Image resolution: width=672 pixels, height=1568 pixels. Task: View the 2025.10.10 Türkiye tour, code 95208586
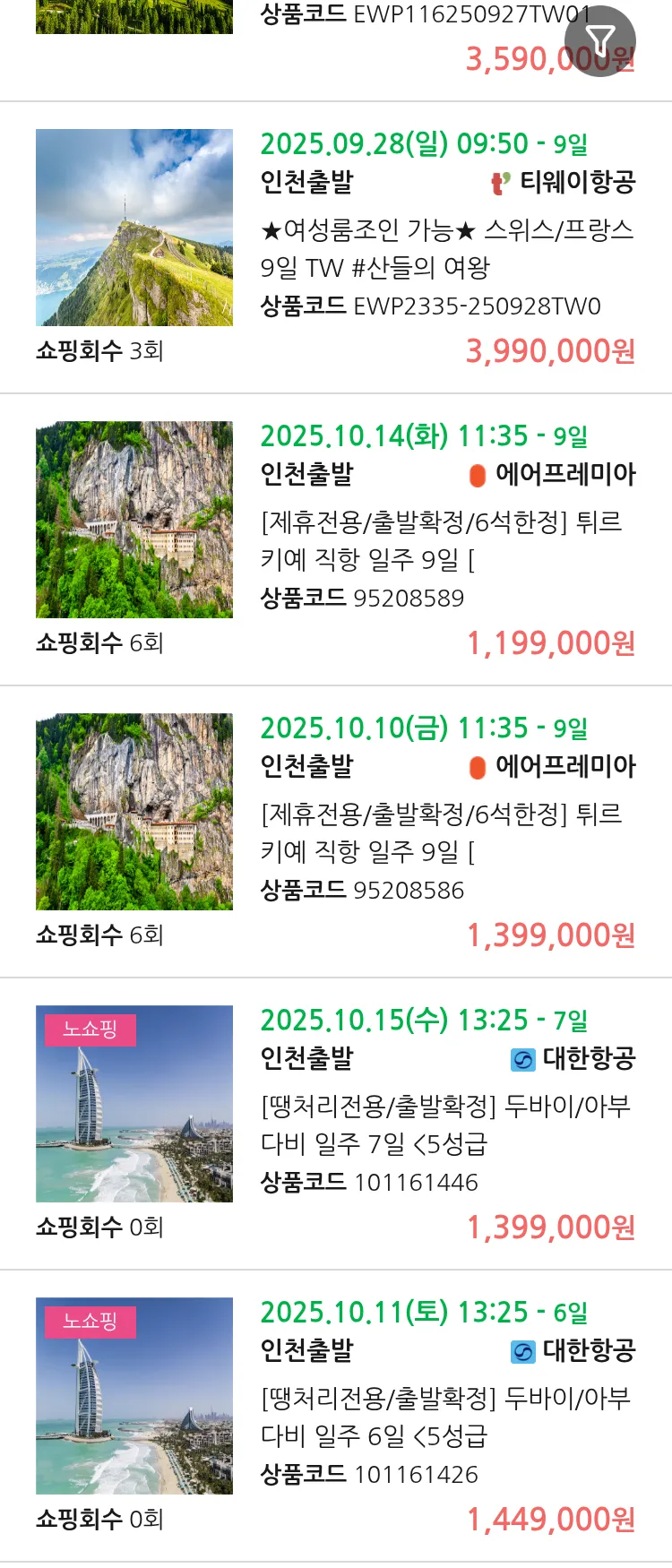click(446, 832)
